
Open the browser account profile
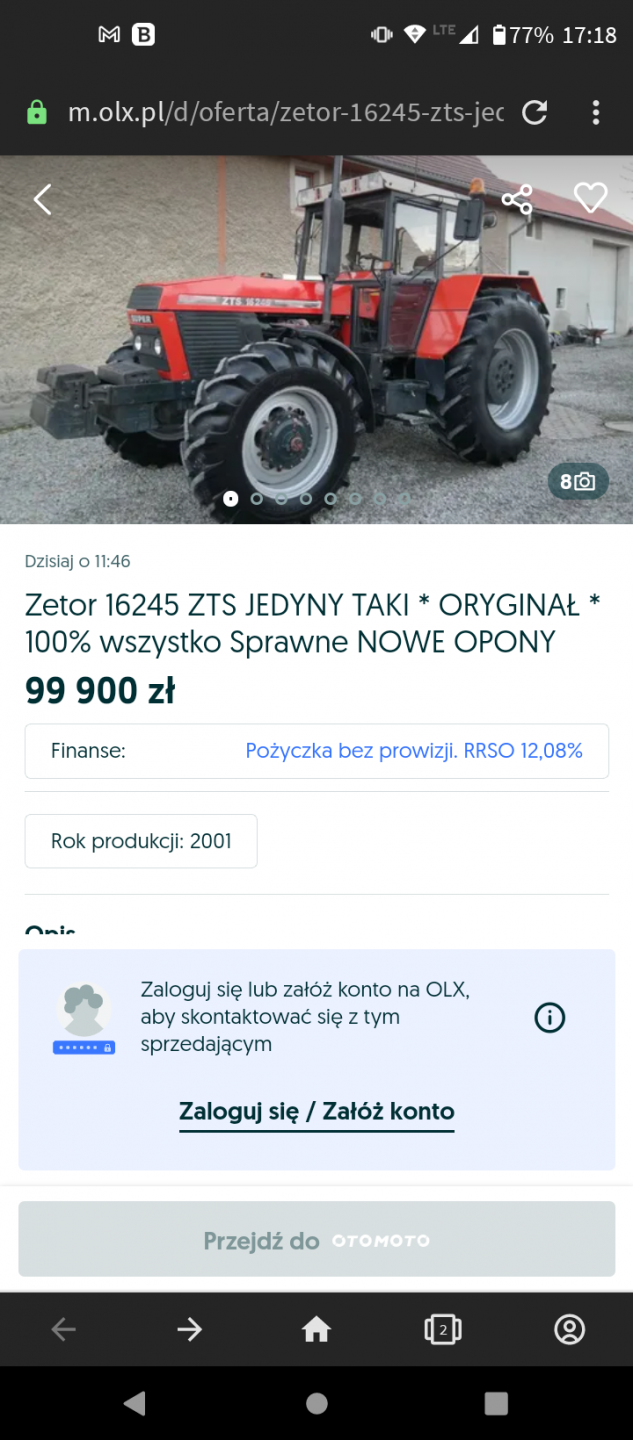coord(569,1329)
